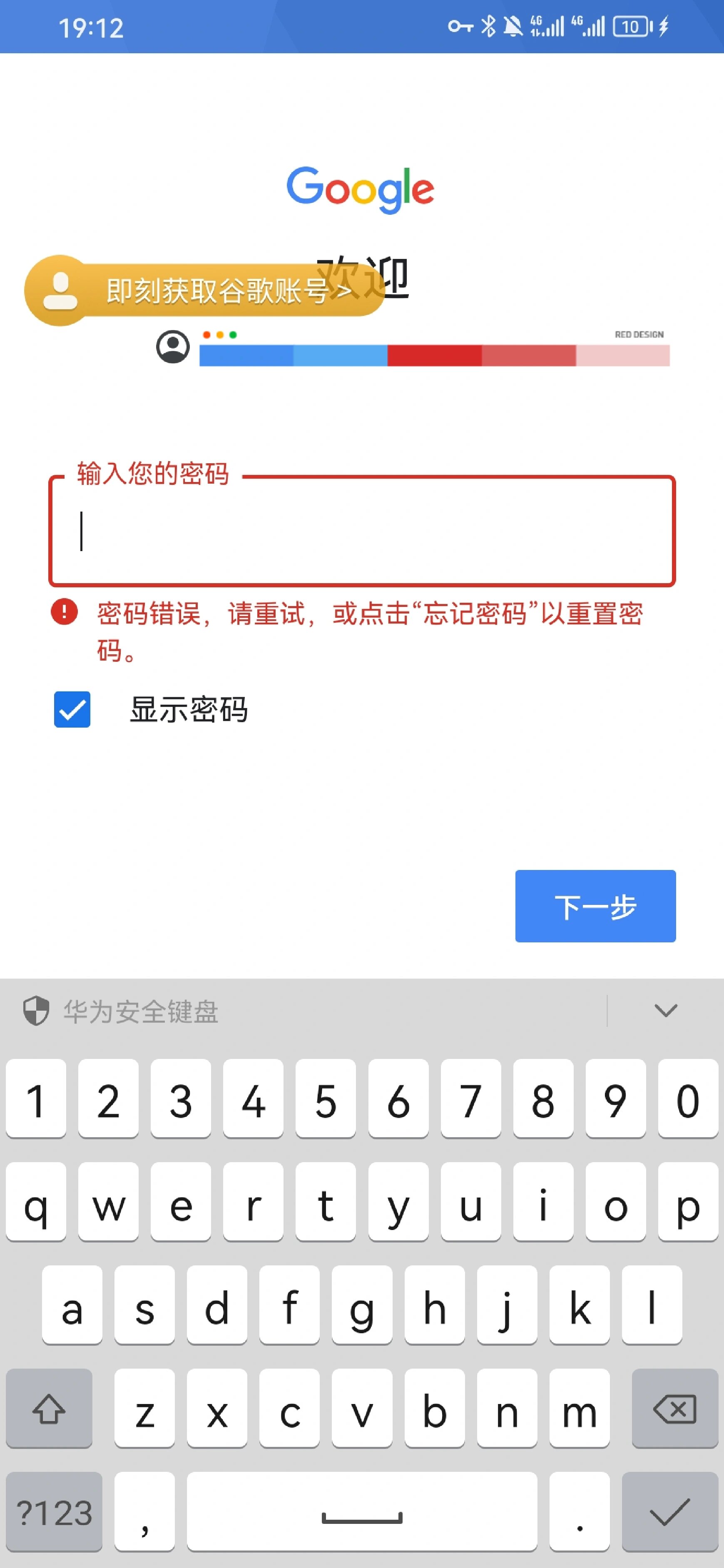Collapse the keyboard with the down chevron
724x1568 pixels.
(x=666, y=1011)
